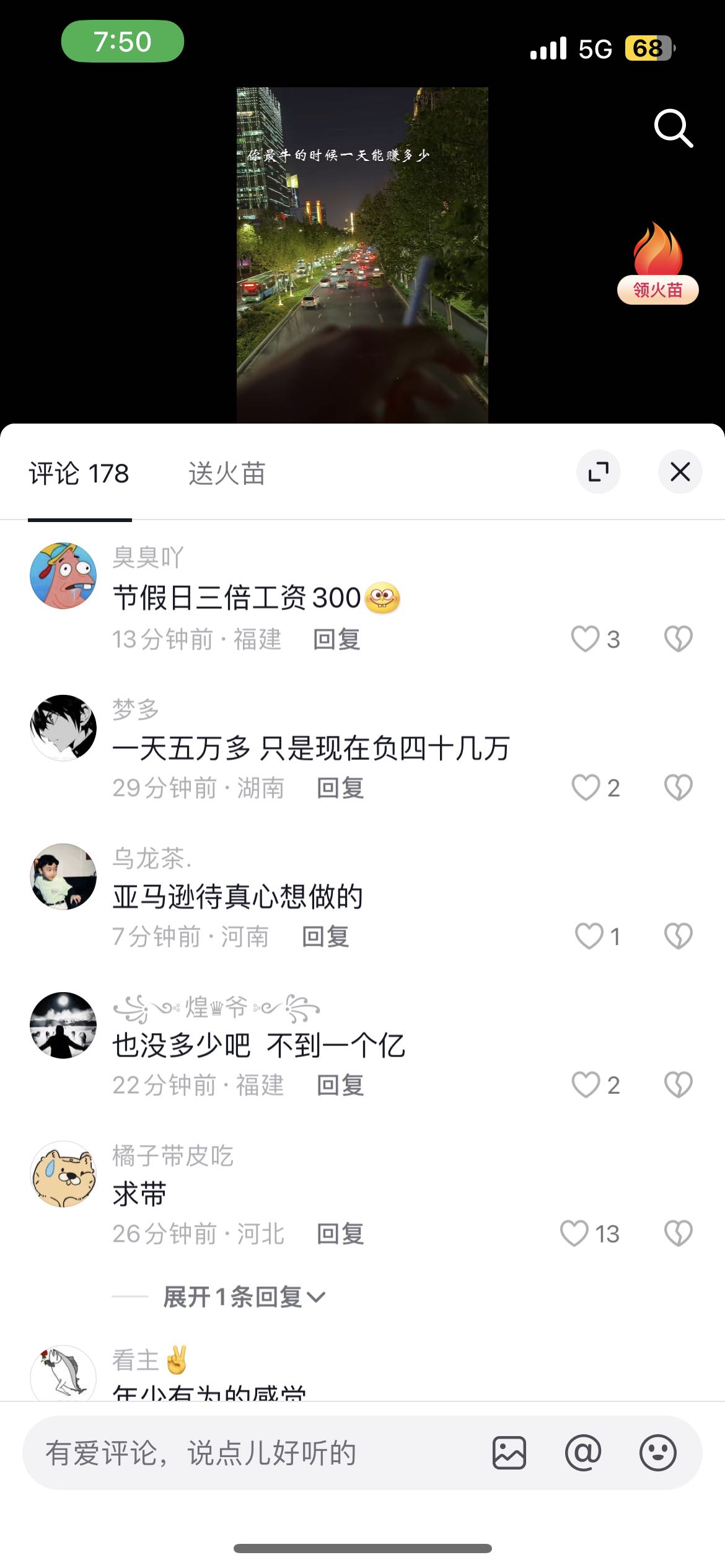
Task: Like 乌龙茶.'s comment
Action: 589,936
